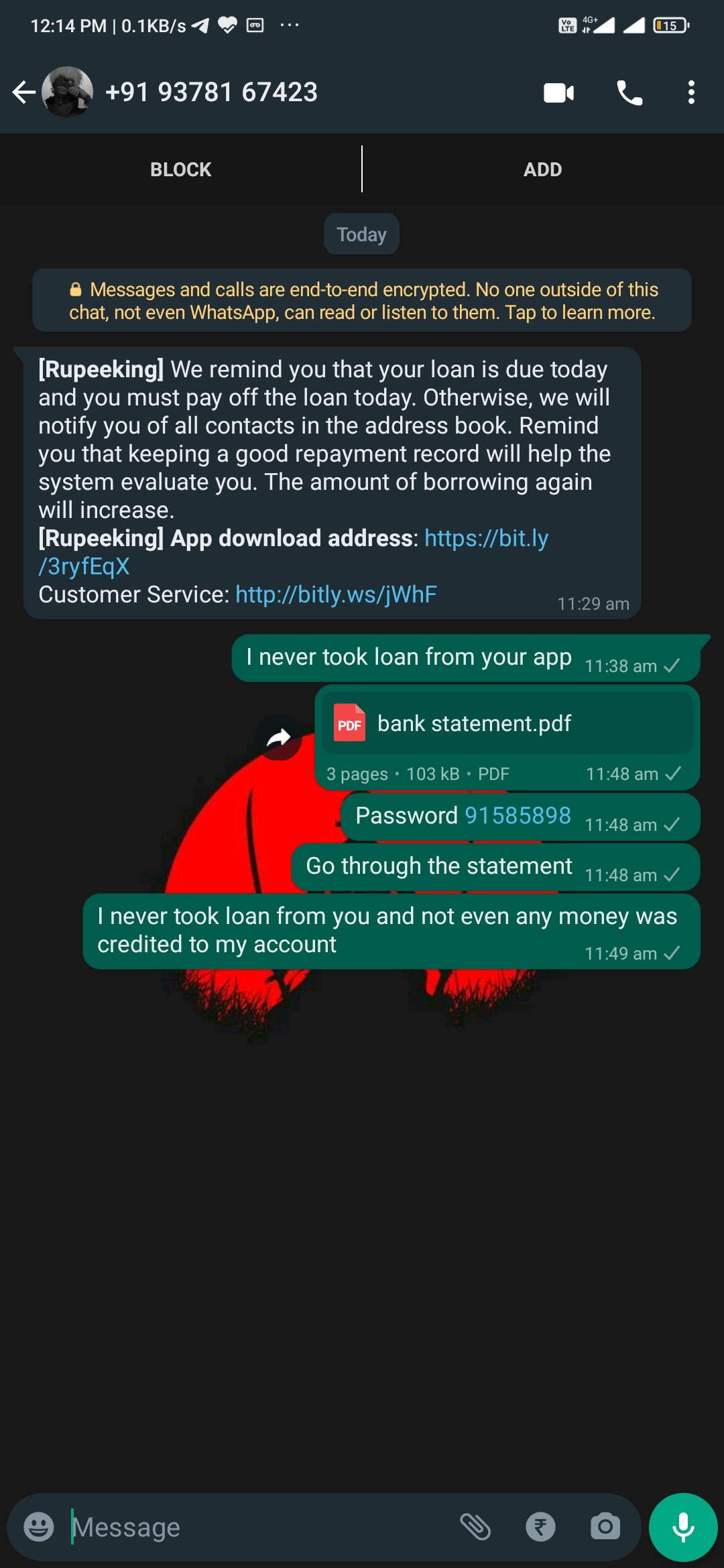The image size is (724, 1568).
Task: Open contact info for +91 93781 67423
Action: coord(211,92)
